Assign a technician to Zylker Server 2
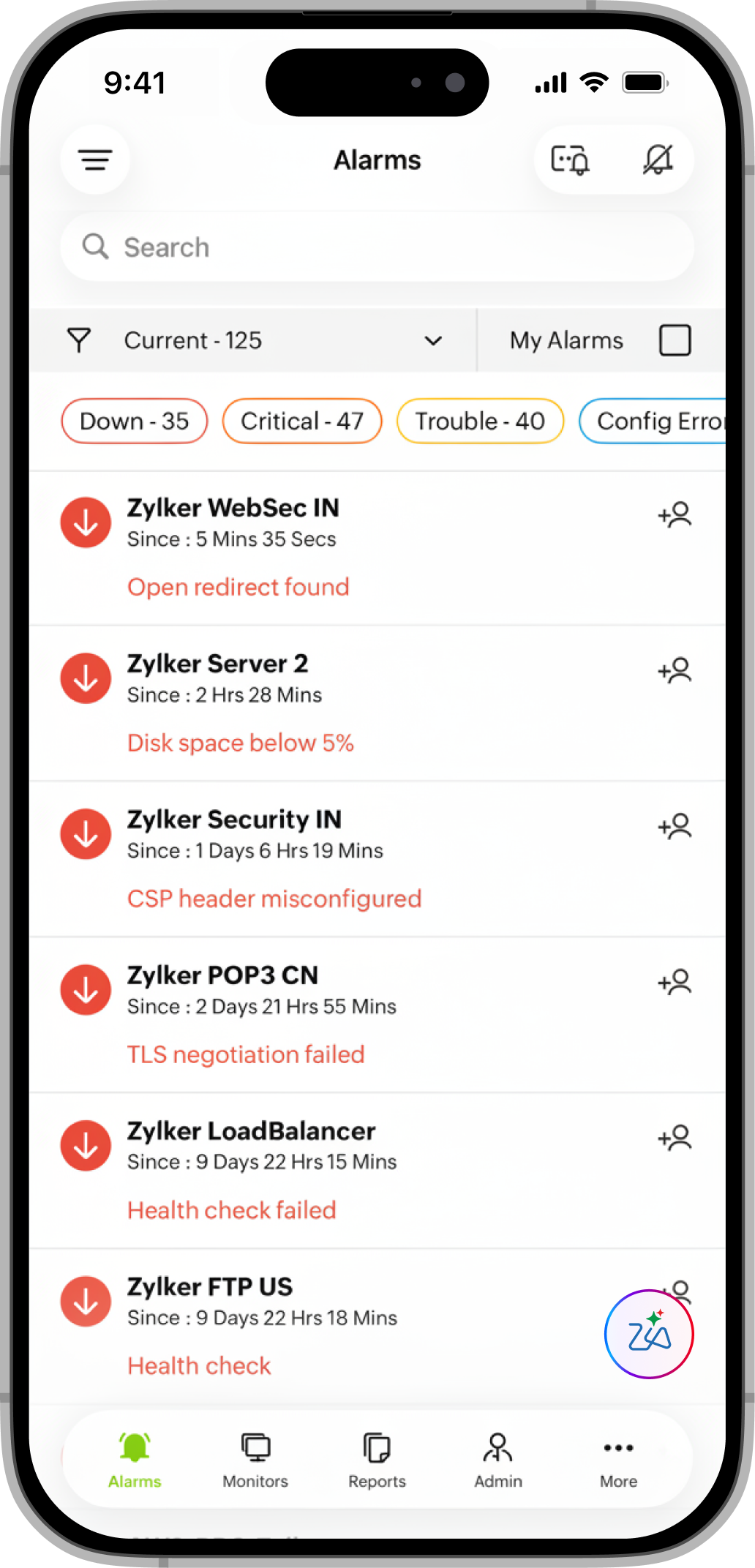 pos(675,670)
